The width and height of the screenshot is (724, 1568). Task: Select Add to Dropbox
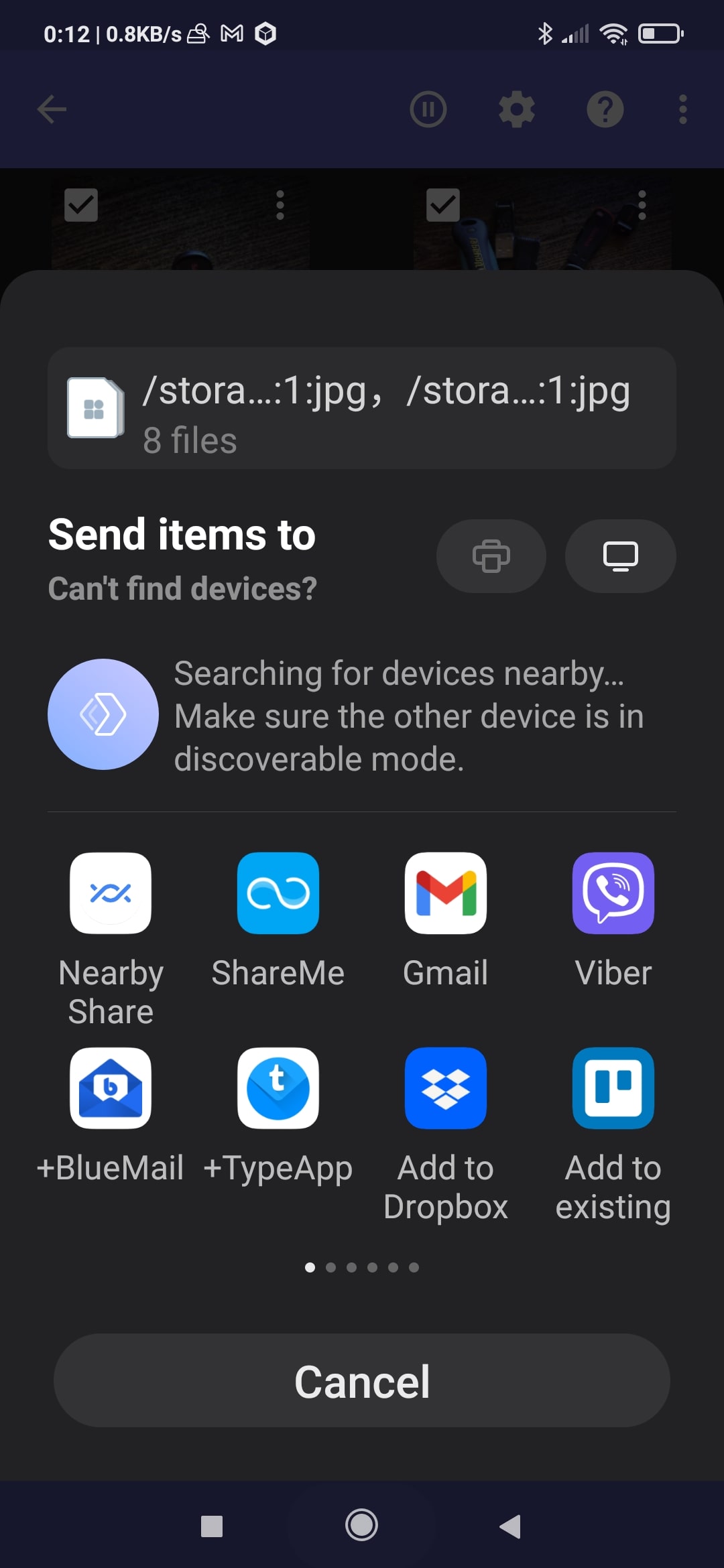click(446, 1088)
